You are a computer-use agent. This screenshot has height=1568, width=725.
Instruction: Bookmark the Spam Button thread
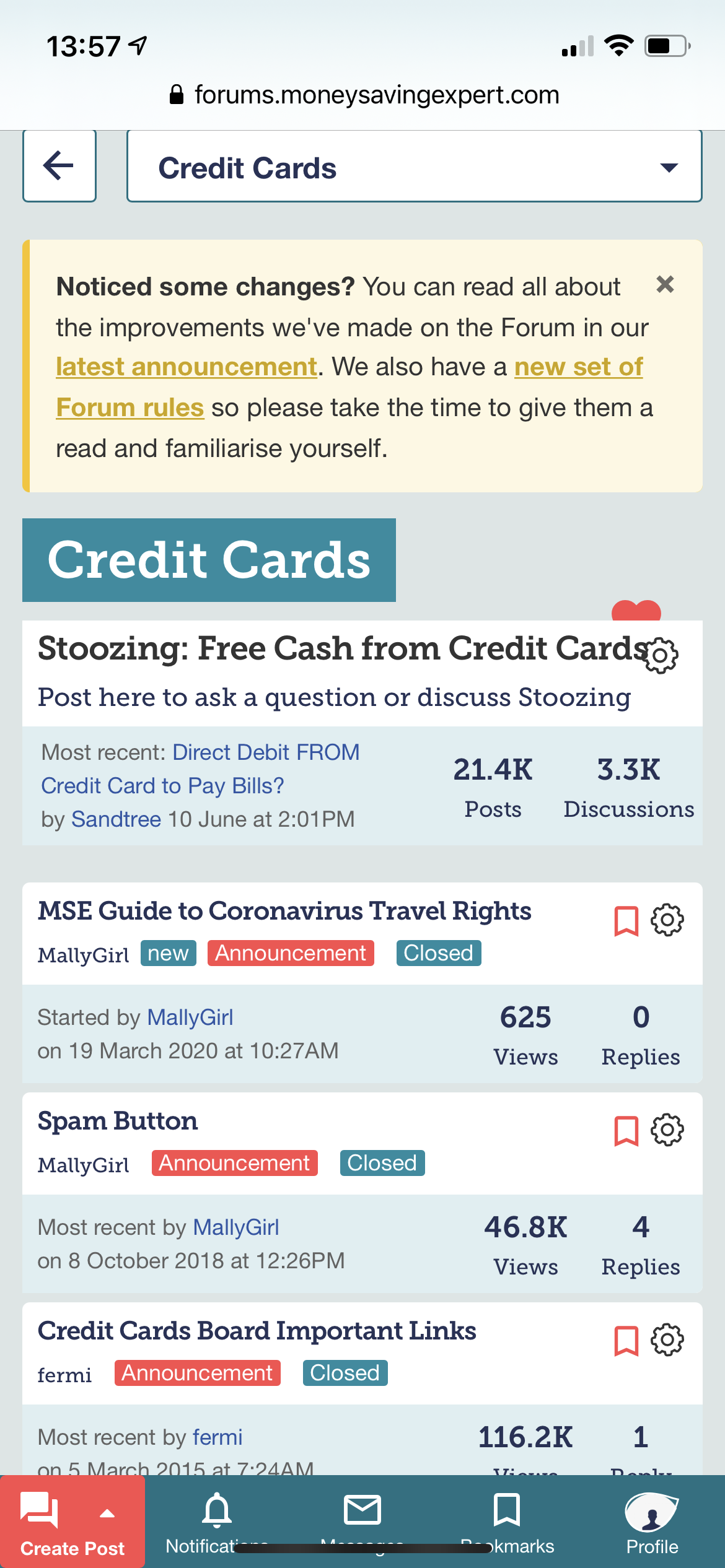(x=626, y=1131)
